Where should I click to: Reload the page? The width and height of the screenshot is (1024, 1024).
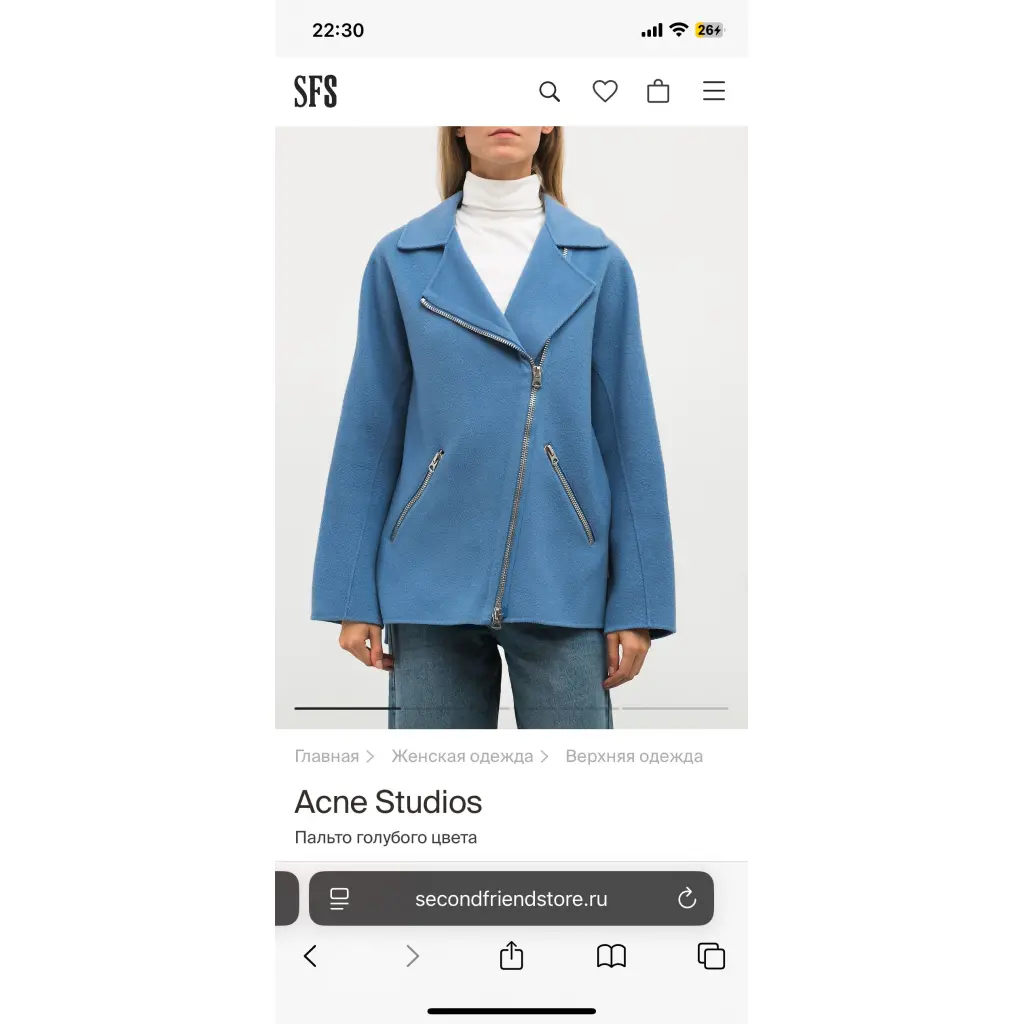pos(687,899)
